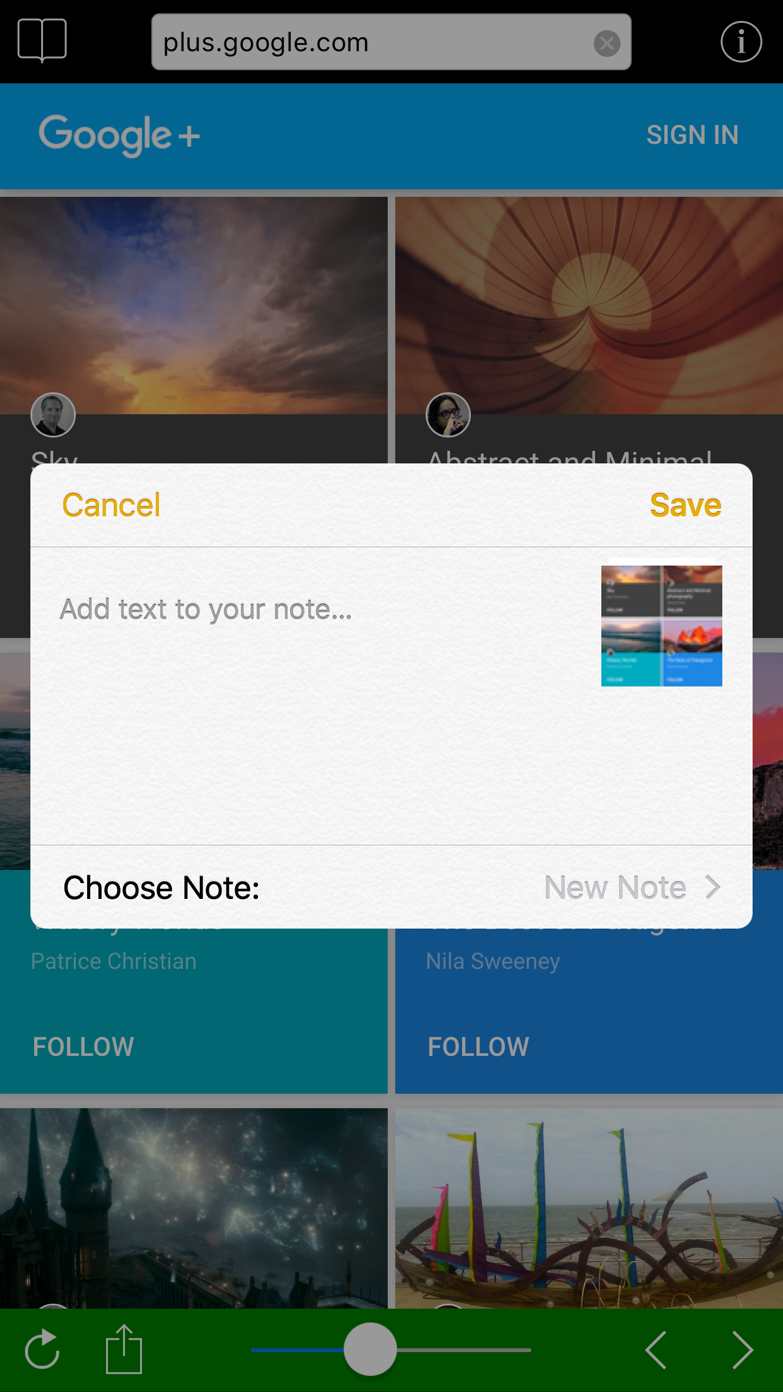Cancel the note dialog
Image resolution: width=783 pixels, height=1392 pixels.
click(111, 505)
